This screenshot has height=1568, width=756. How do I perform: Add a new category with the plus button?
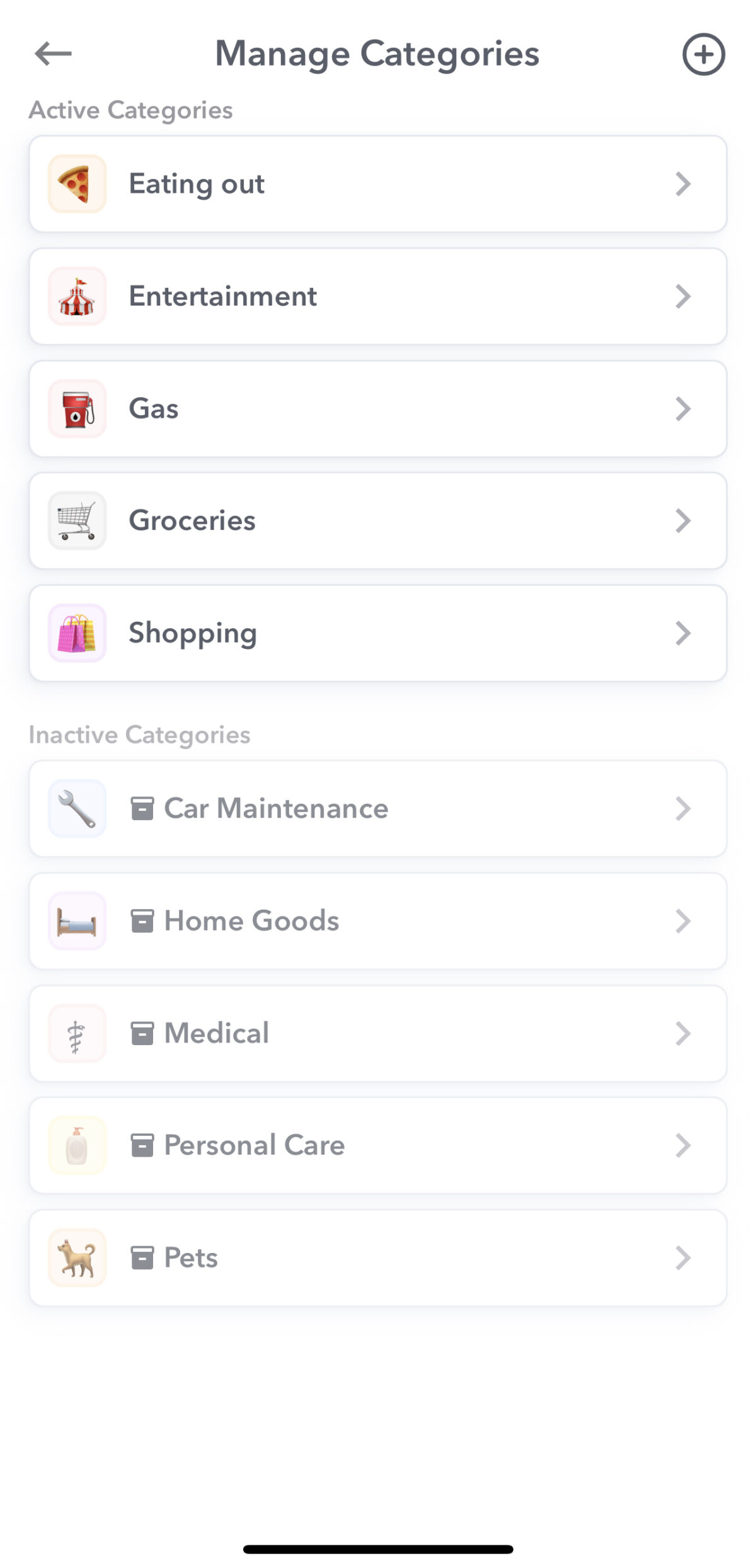704,54
